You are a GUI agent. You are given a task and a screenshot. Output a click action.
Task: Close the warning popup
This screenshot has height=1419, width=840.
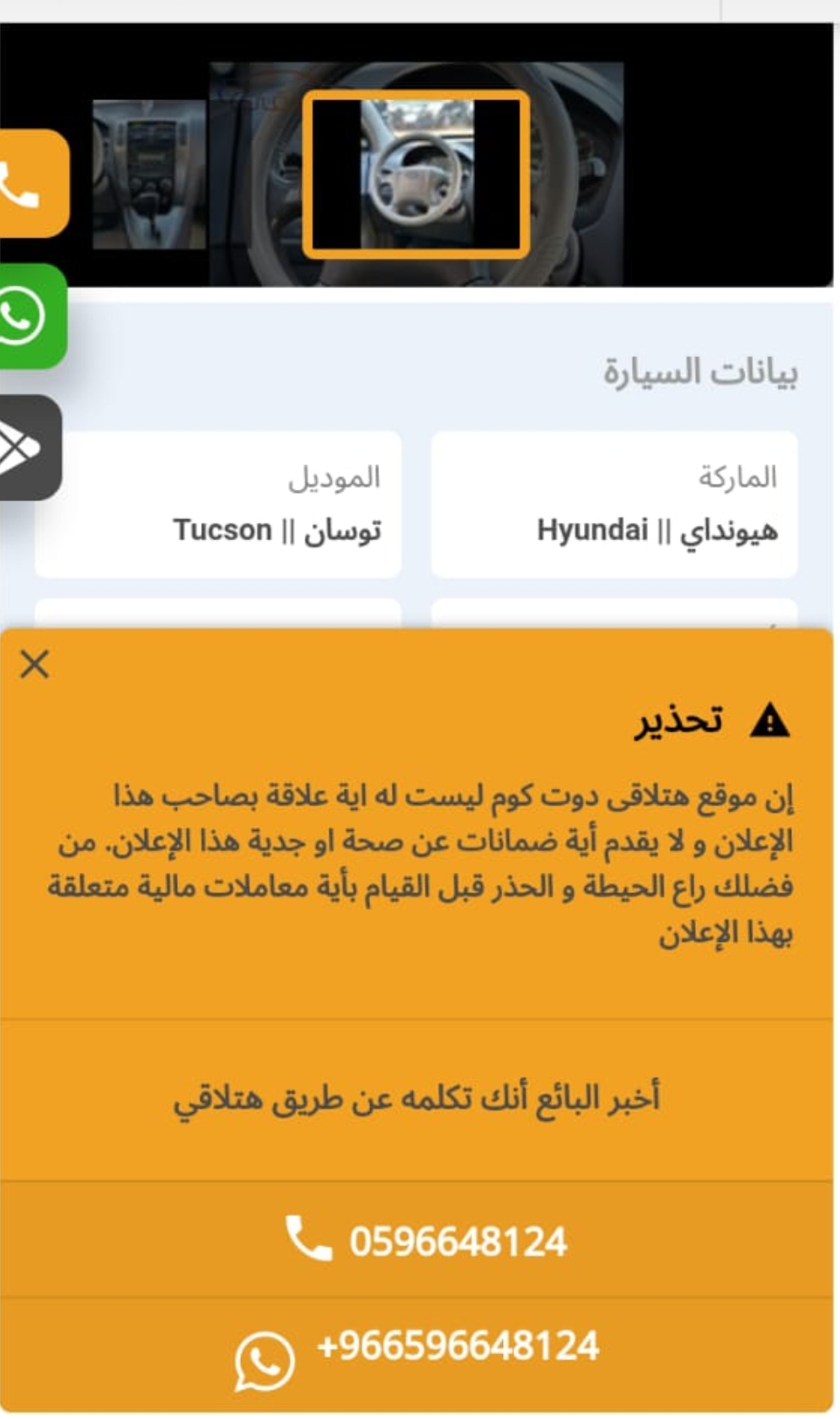click(x=35, y=664)
